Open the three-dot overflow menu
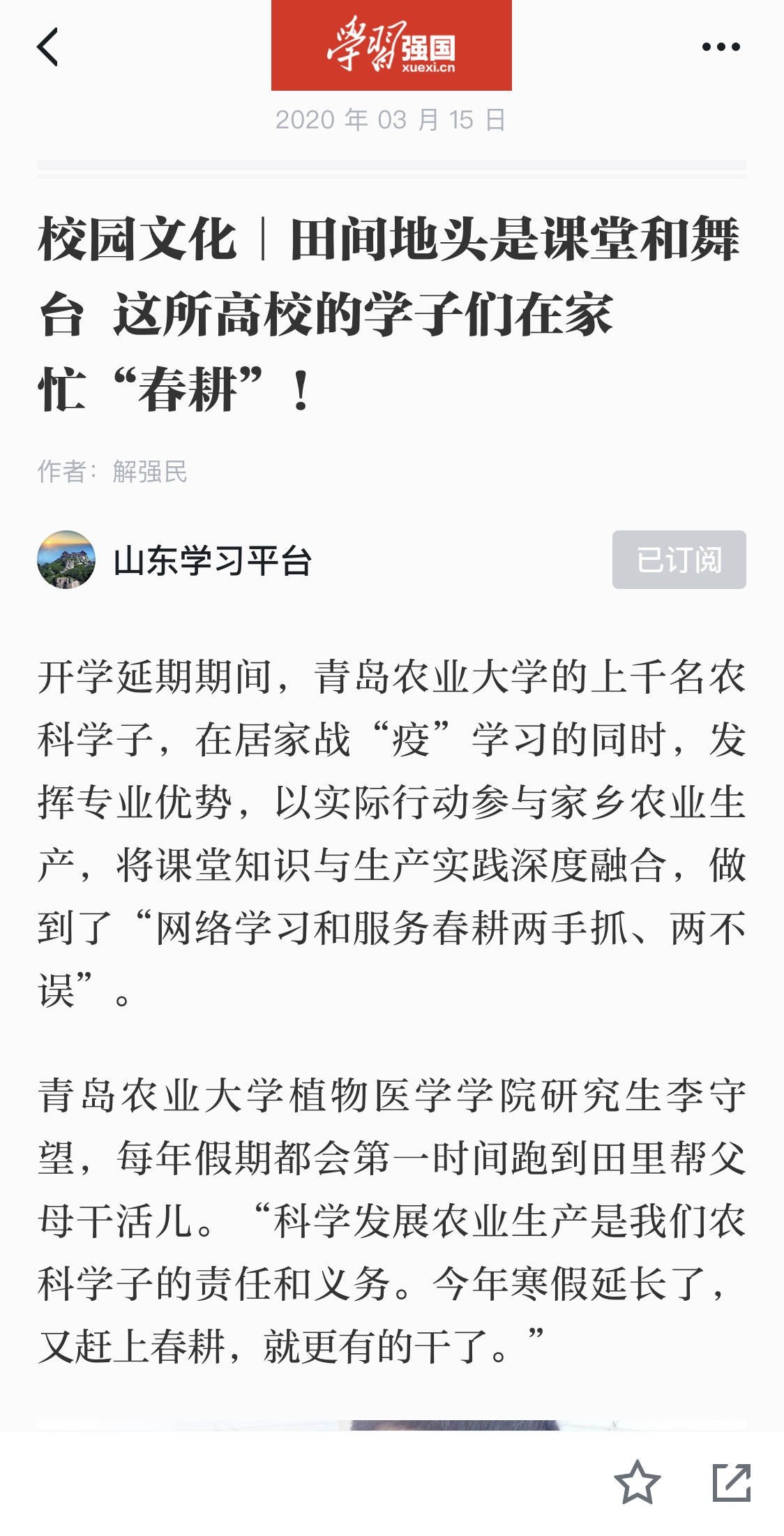 [x=721, y=47]
